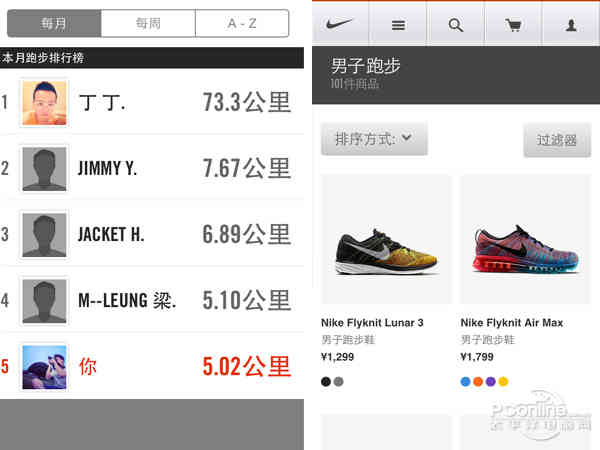Open your own 5.02公里 ranking row
The height and width of the screenshot is (450, 600).
click(x=150, y=366)
